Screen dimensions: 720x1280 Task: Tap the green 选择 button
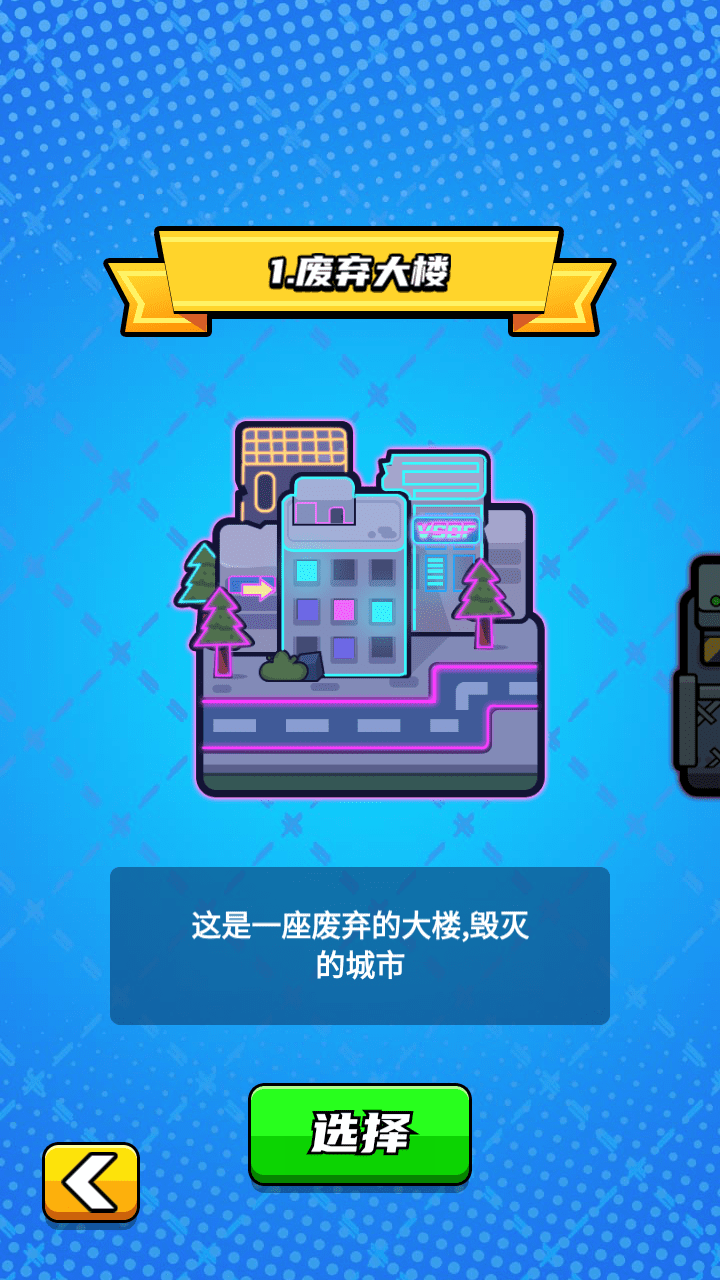(360, 1134)
